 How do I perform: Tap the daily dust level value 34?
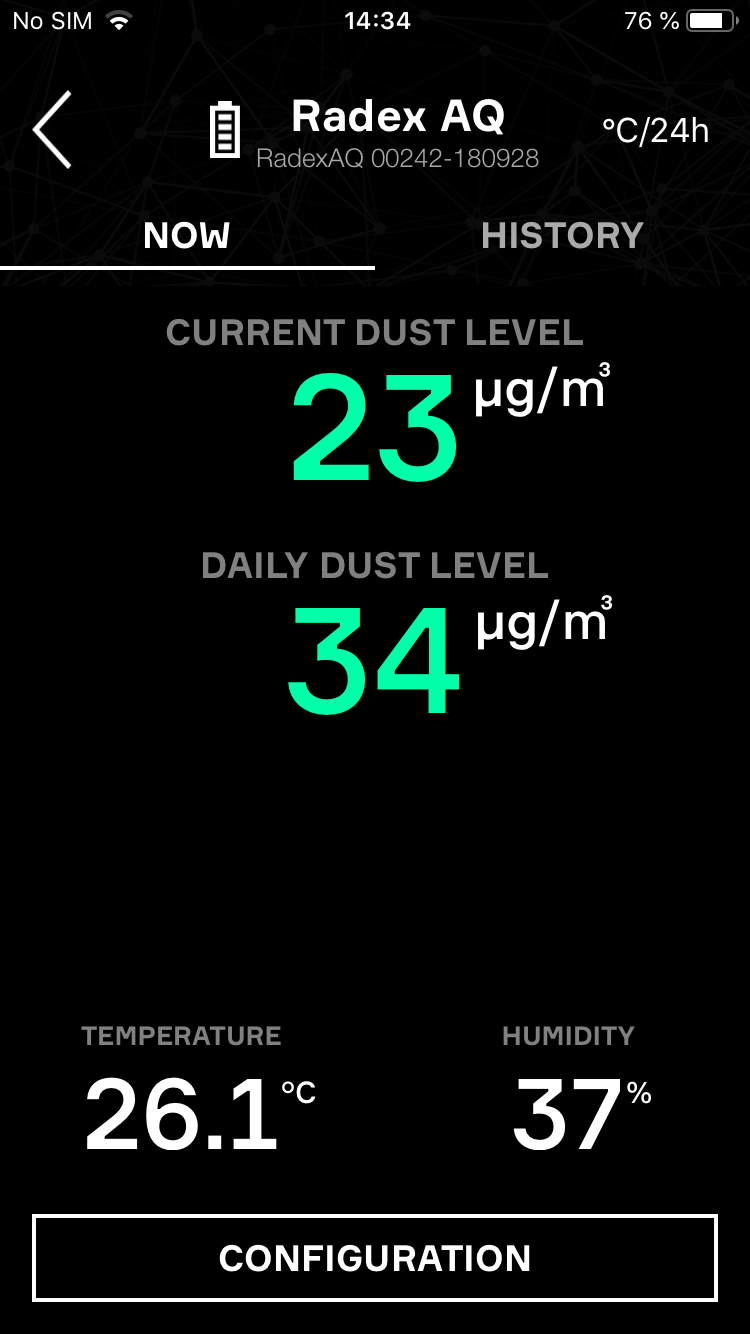375,660
